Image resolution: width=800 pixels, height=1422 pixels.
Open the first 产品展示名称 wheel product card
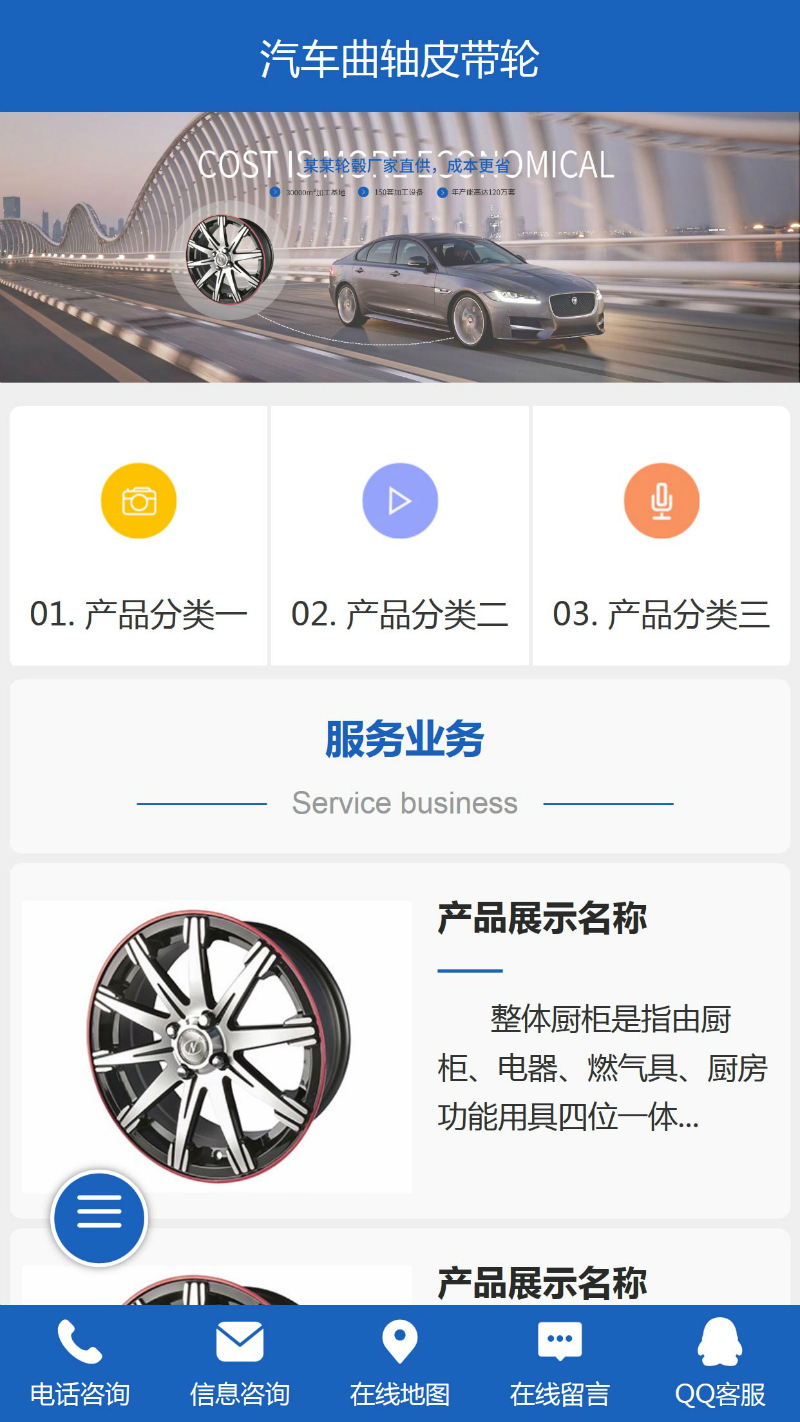pos(400,1040)
